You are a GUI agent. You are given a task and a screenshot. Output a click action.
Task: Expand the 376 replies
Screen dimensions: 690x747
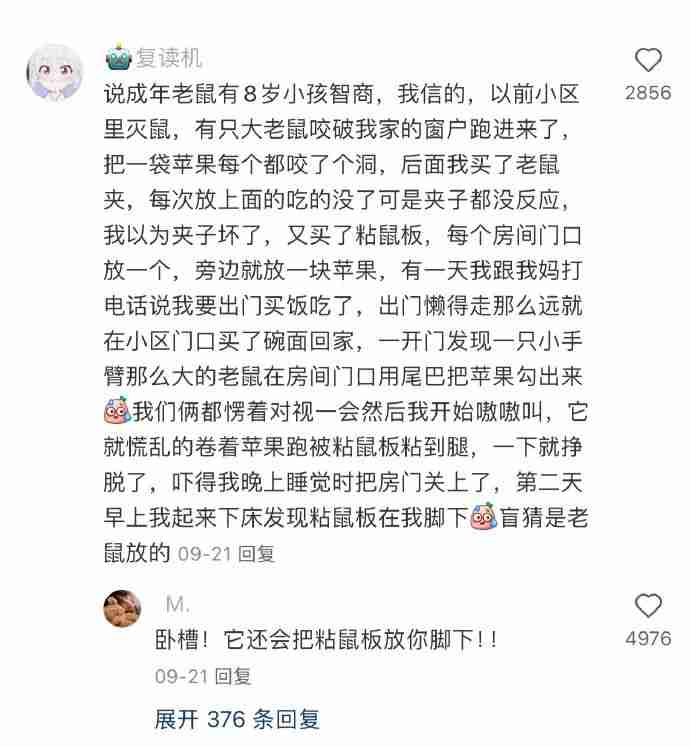237,719
